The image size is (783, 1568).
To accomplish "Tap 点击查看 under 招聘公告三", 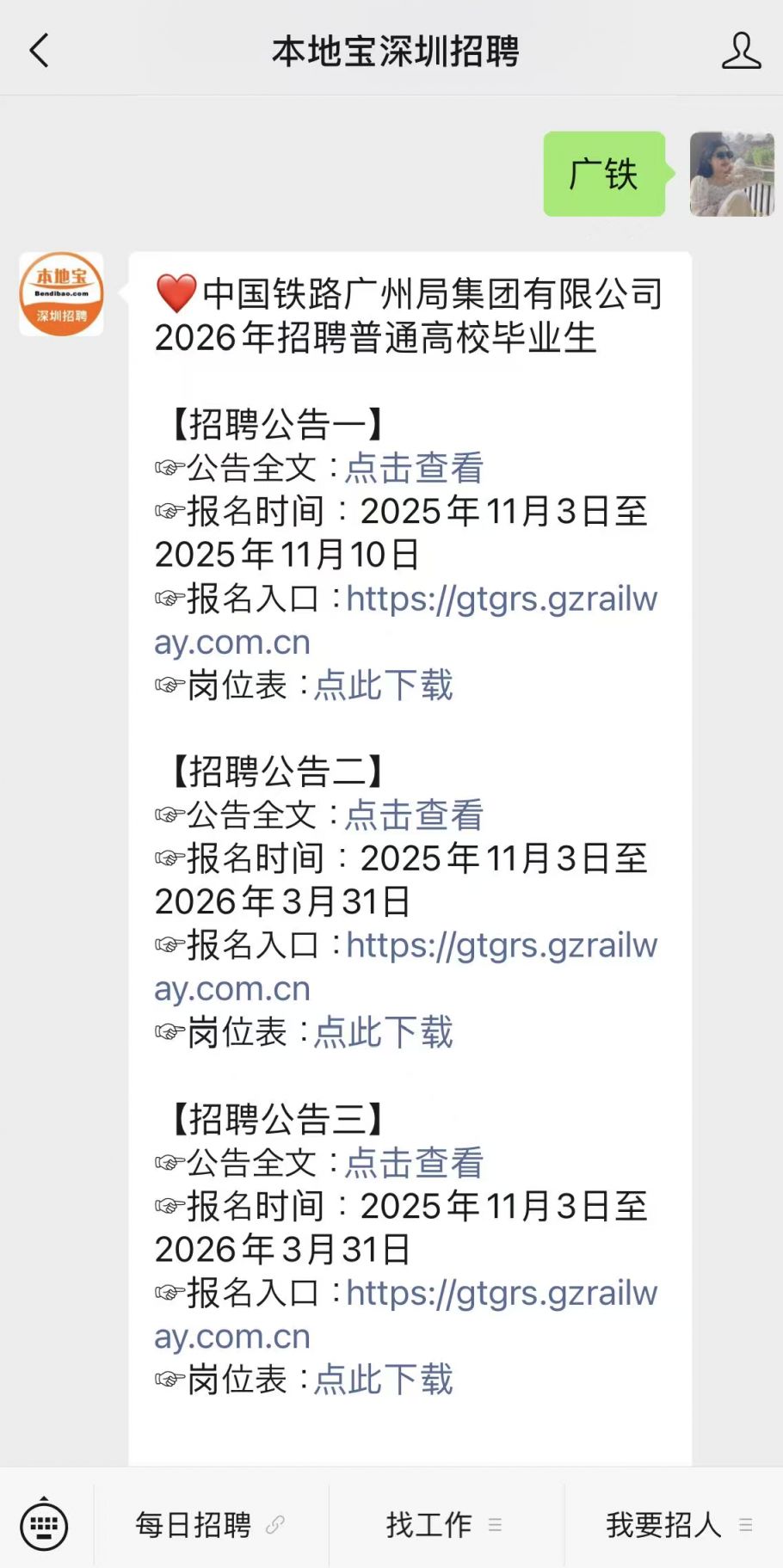I will [x=414, y=1163].
